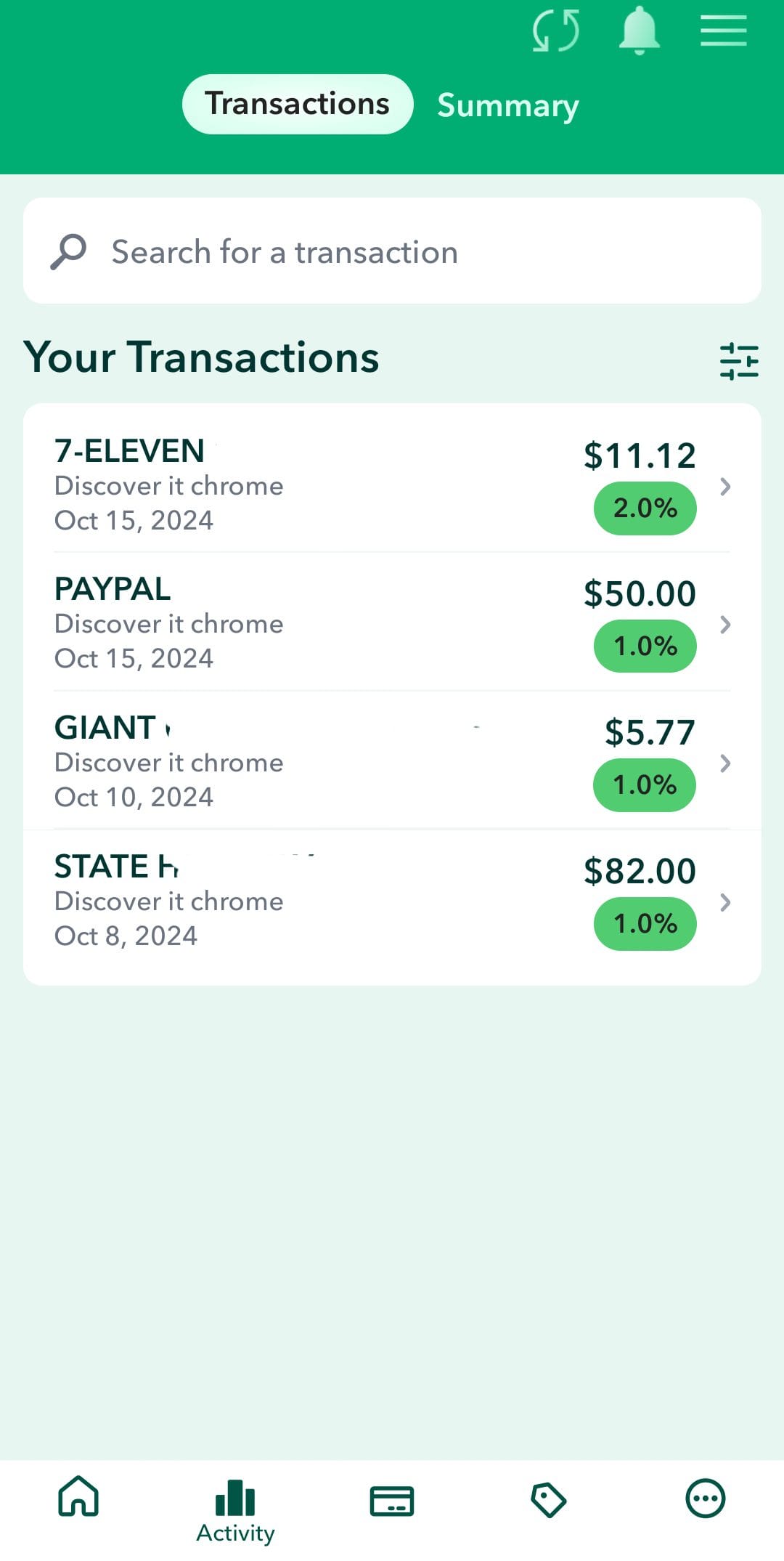Open the notifications bell

[x=639, y=31]
